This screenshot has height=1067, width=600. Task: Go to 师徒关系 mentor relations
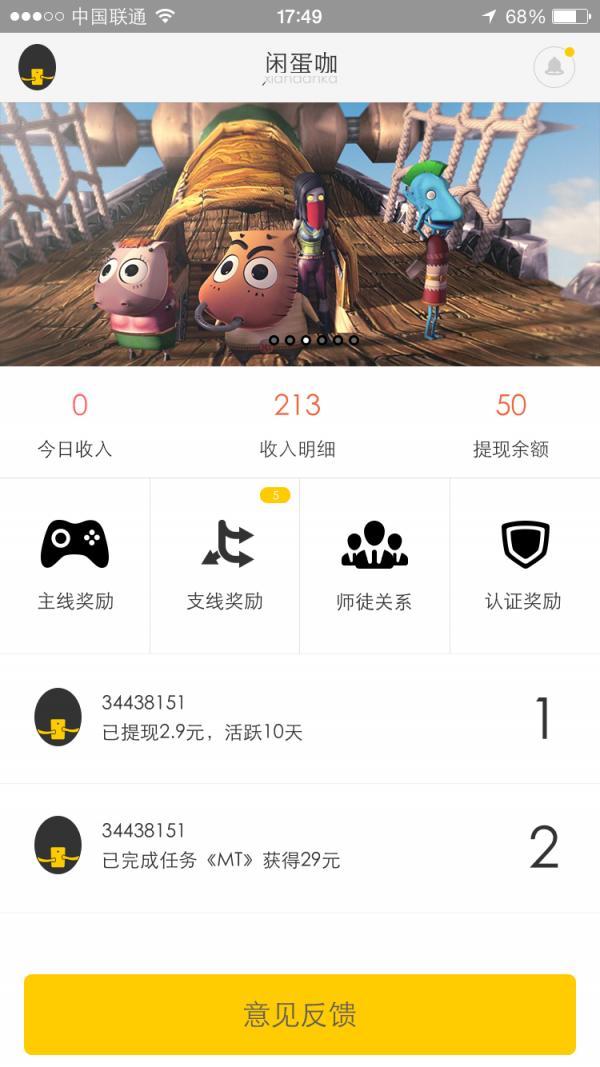click(374, 565)
